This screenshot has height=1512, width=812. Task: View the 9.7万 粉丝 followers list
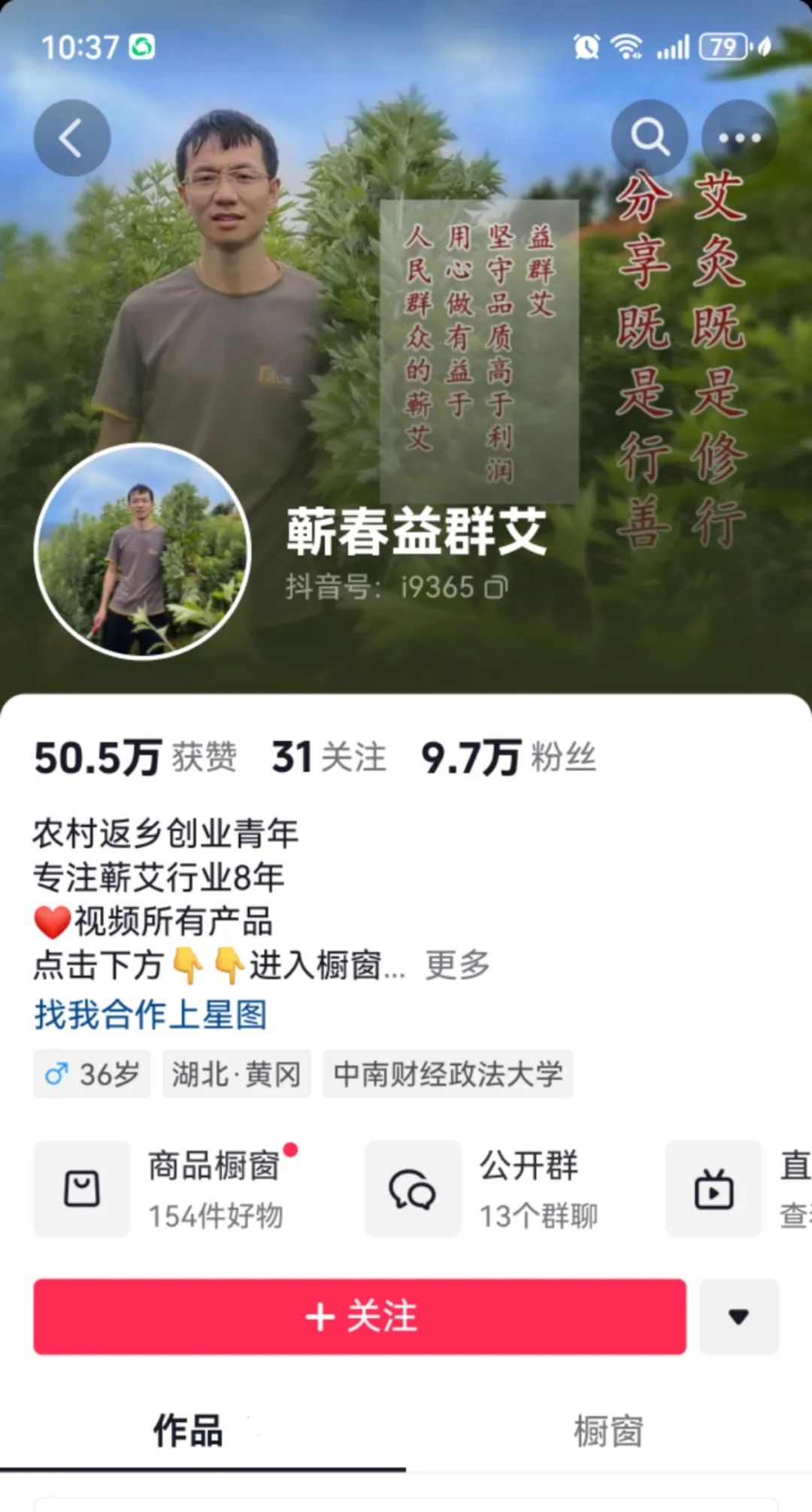pyautogui.click(x=508, y=757)
